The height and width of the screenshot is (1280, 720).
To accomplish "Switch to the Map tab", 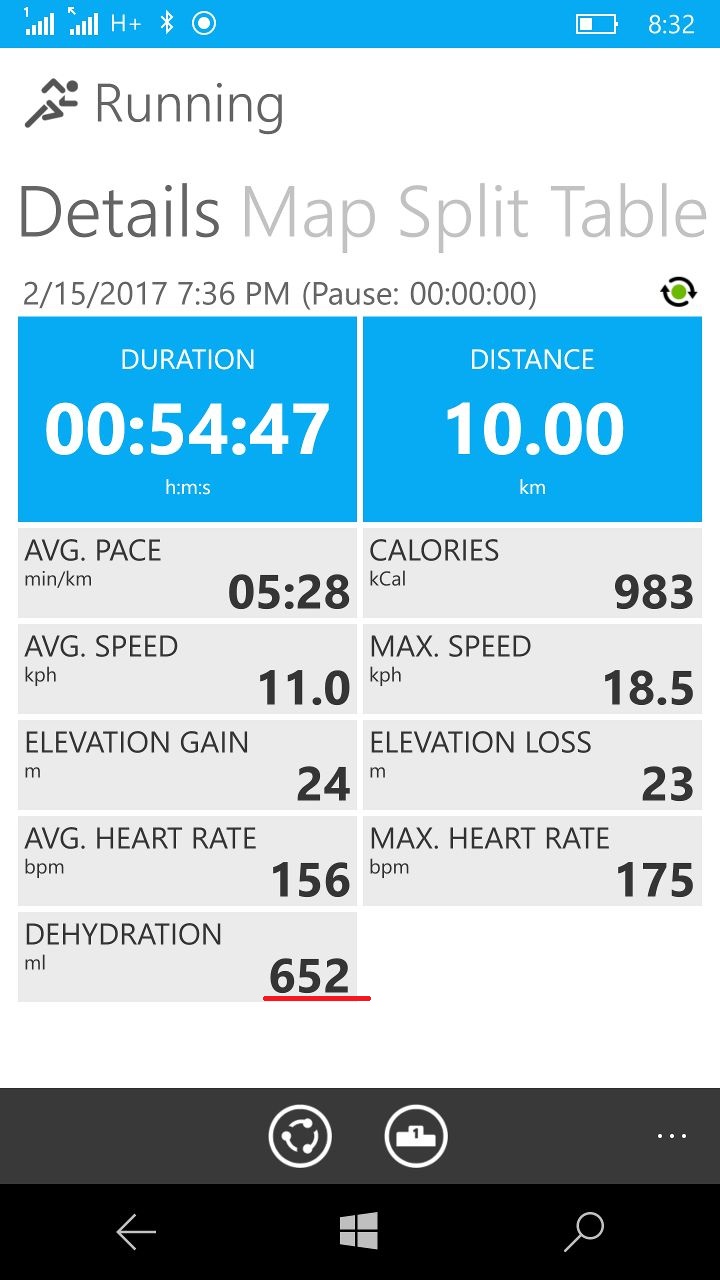I will pyautogui.click(x=309, y=212).
